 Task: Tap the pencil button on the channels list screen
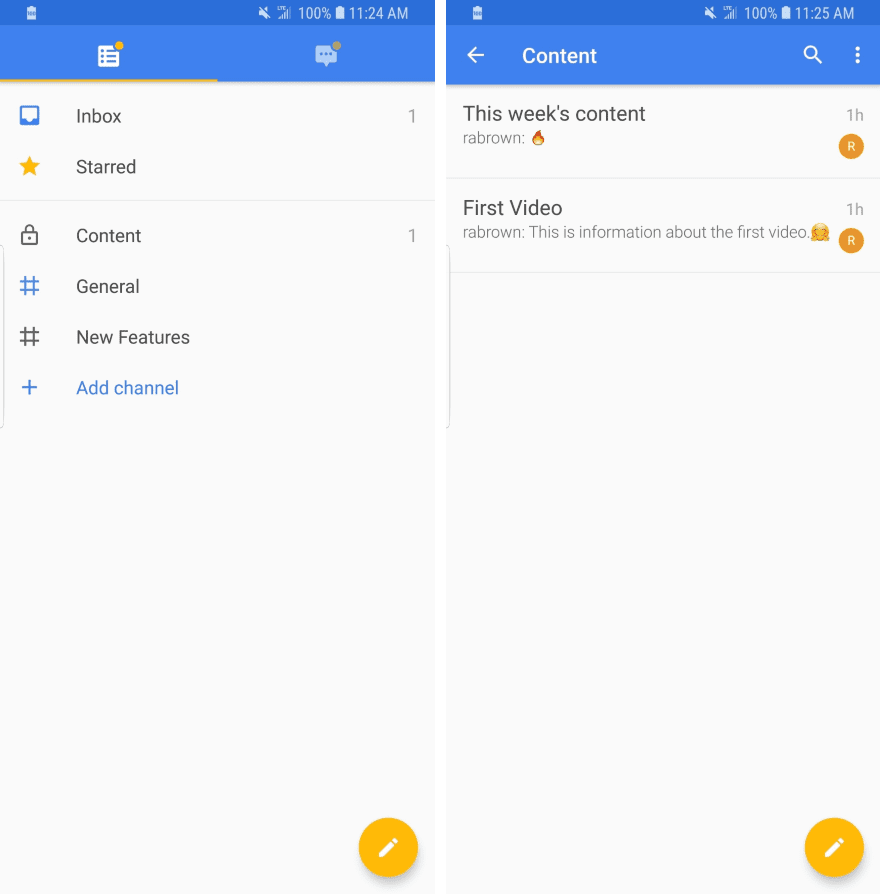[388, 848]
